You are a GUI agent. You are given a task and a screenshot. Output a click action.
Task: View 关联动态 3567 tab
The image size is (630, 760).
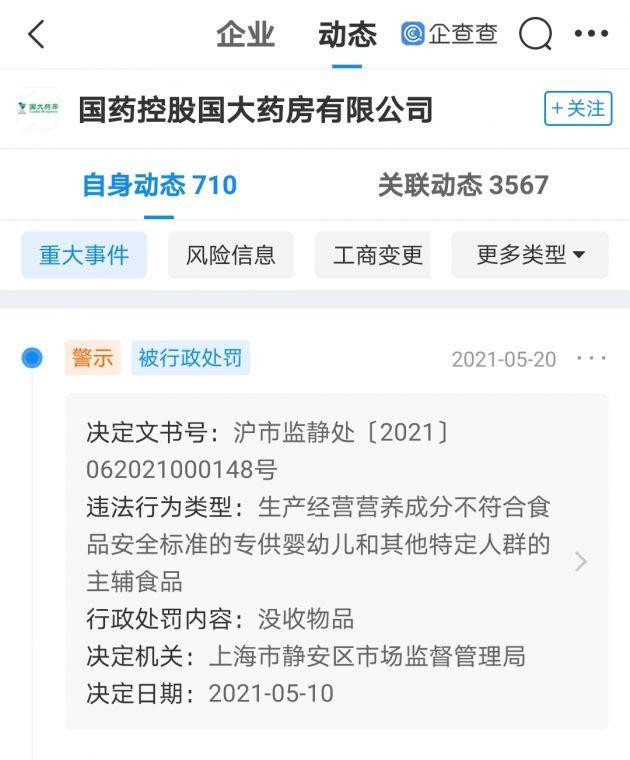tap(463, 185)
